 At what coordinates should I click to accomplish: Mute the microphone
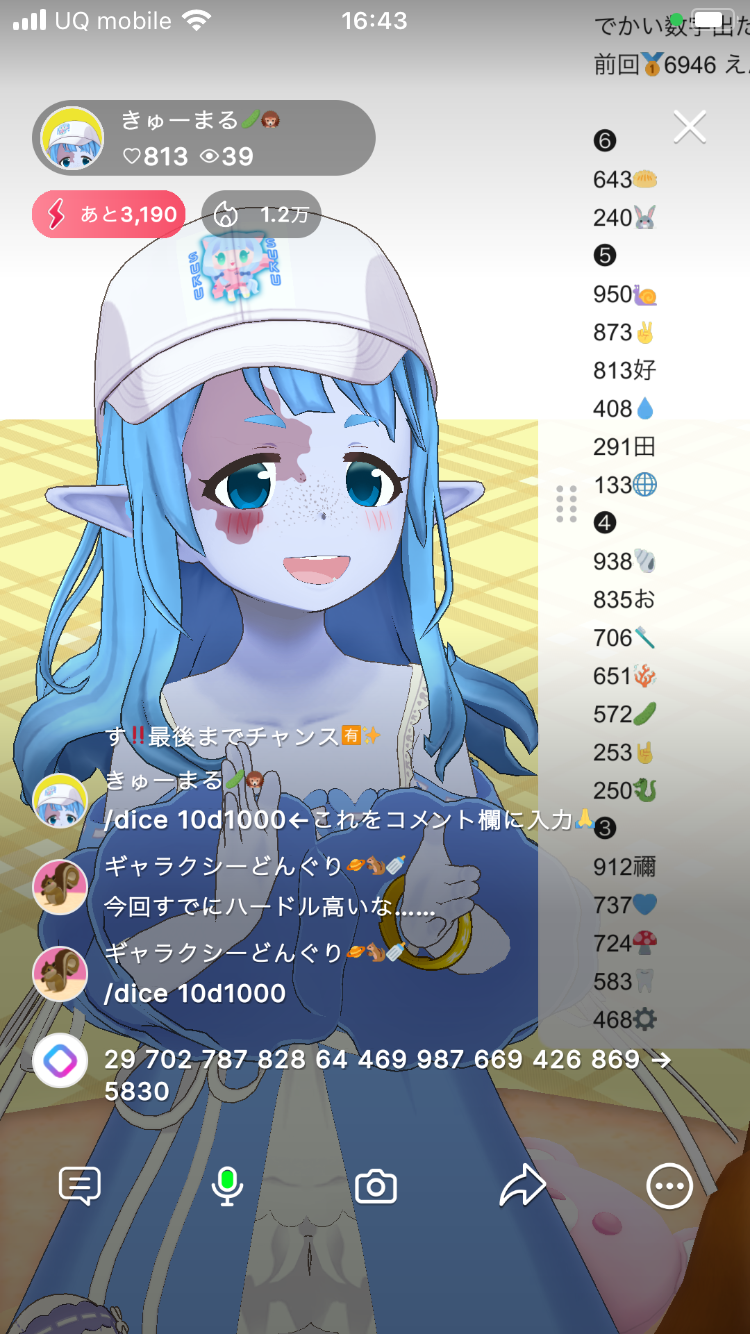click(227, 1187)
